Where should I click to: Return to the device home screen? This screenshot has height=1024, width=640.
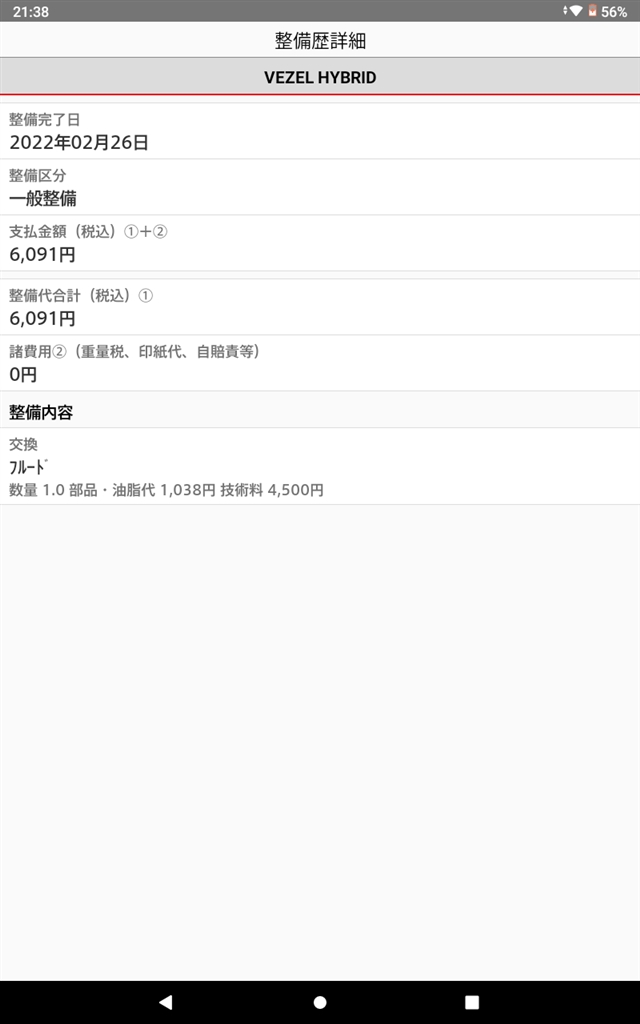click(x=320, y=1002)
